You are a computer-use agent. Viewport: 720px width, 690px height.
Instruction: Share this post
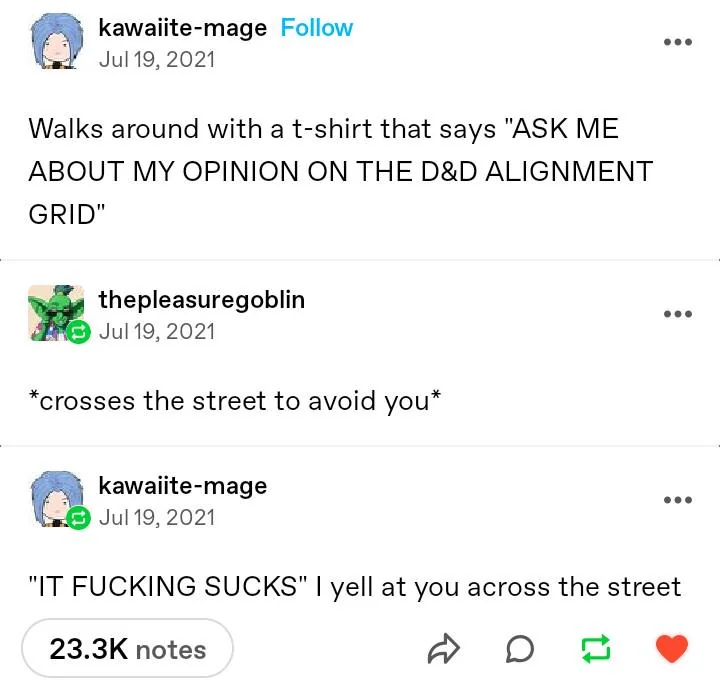(x=441, y=650)
